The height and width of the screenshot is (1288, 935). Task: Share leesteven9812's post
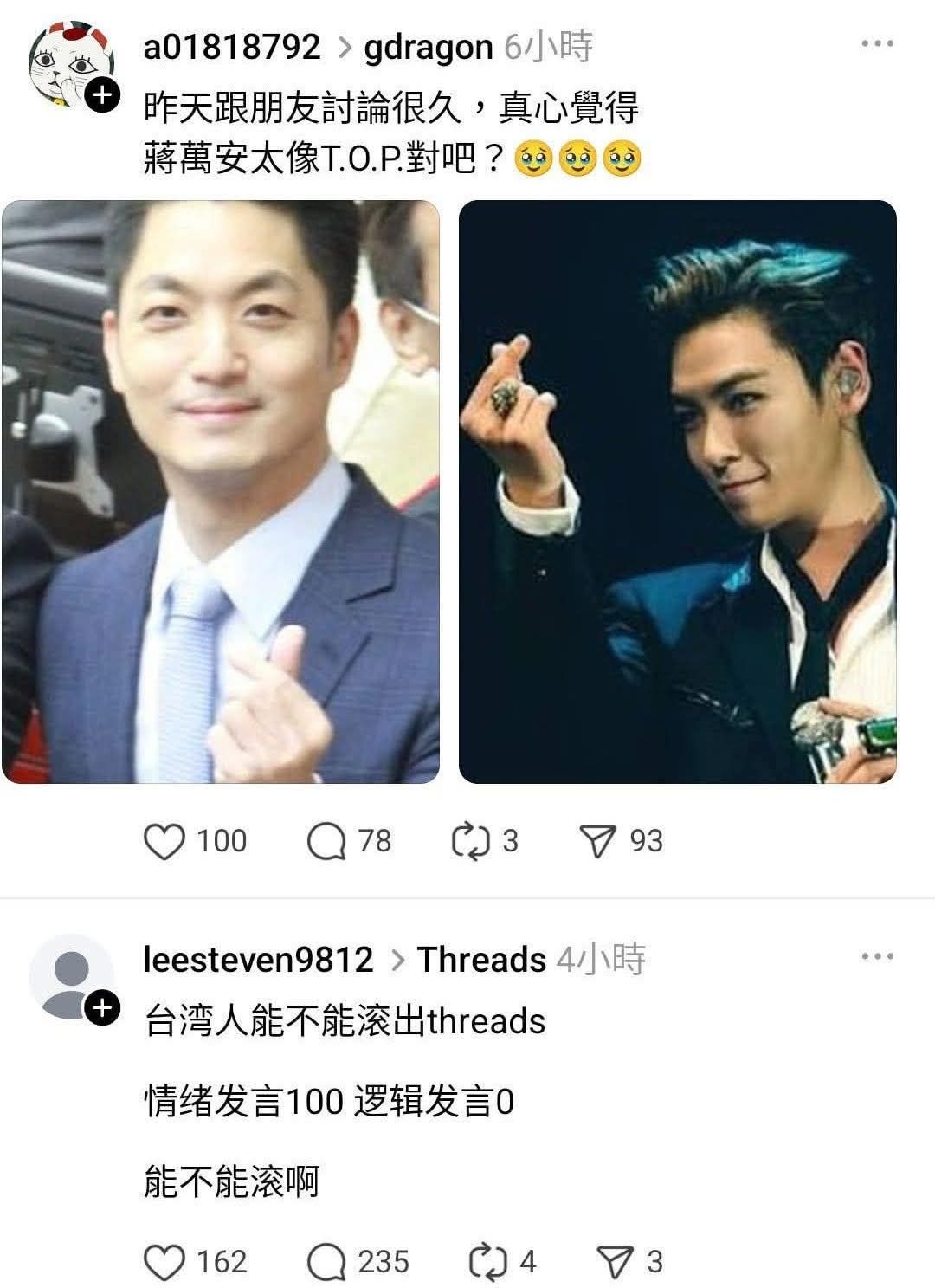click(x=616, y=1262)
